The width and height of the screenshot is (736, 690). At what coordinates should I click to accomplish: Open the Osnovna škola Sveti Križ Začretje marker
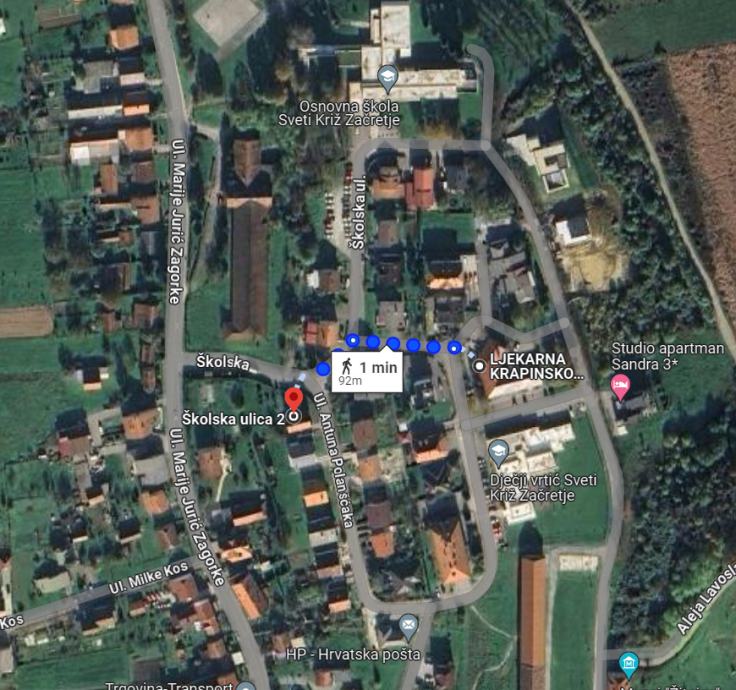tap(388, 76)
